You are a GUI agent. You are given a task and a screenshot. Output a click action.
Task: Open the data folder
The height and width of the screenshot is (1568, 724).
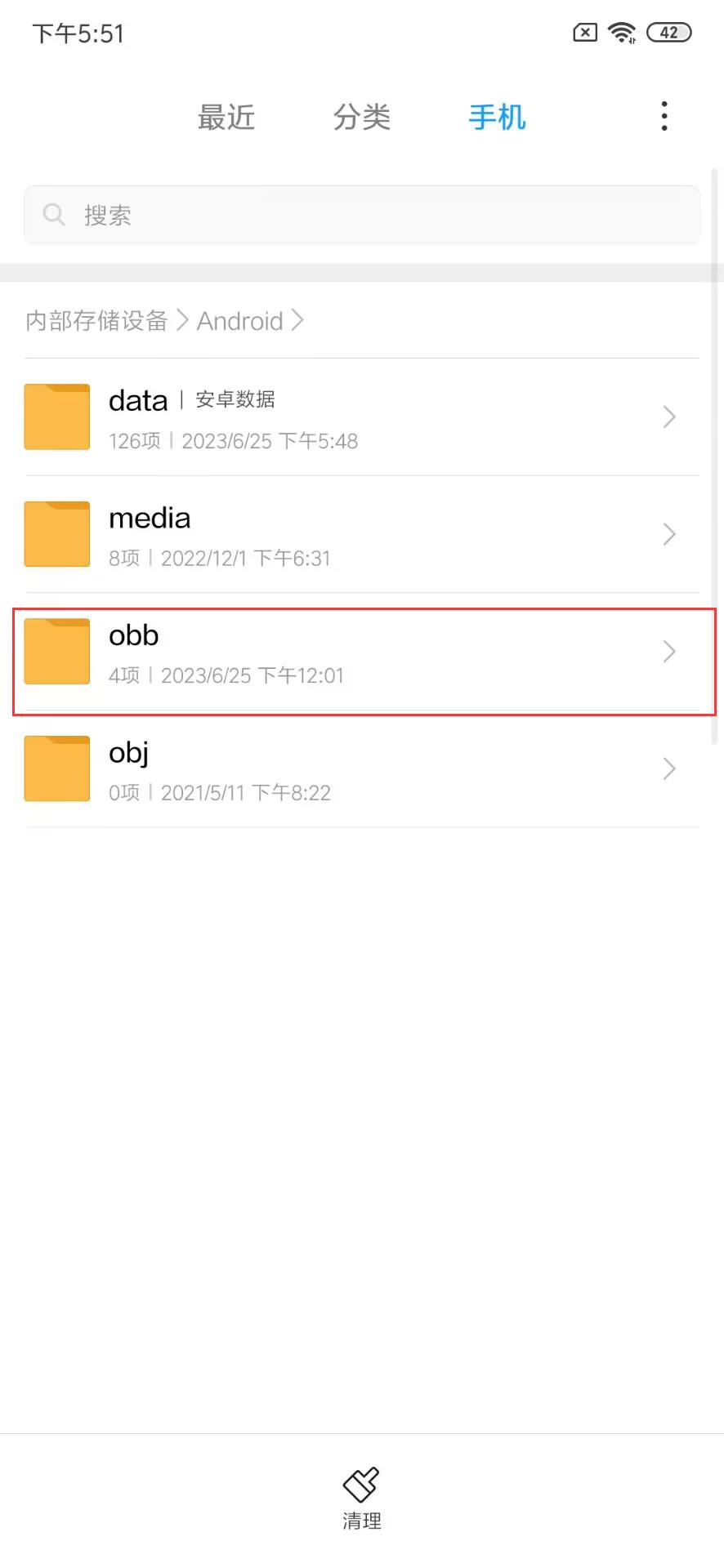point(361,417)
